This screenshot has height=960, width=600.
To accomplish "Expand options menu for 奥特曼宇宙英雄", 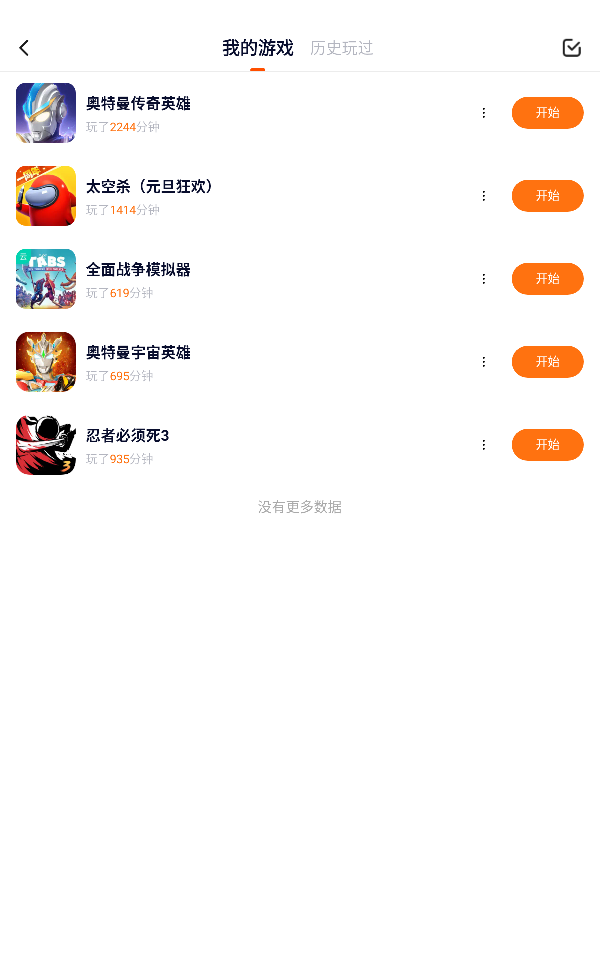I will pos(484,362).
